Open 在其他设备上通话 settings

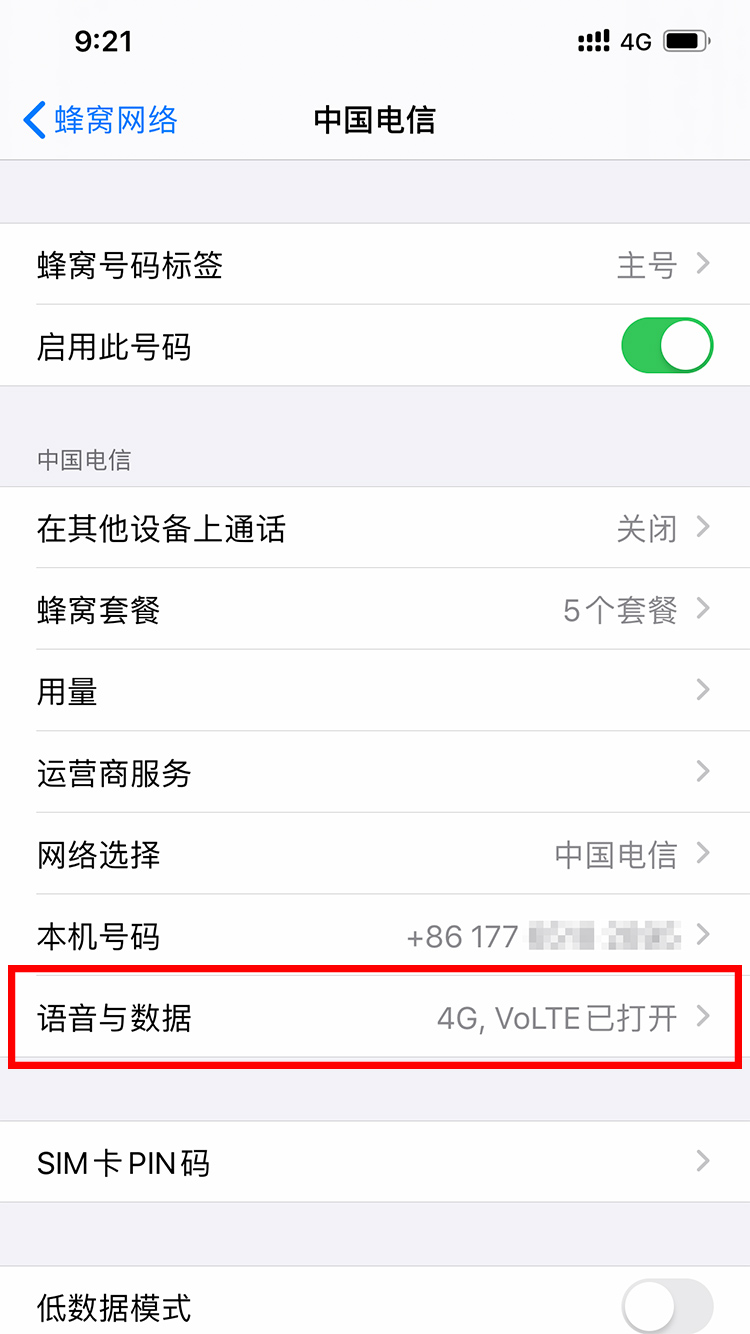tap(375, 528)
